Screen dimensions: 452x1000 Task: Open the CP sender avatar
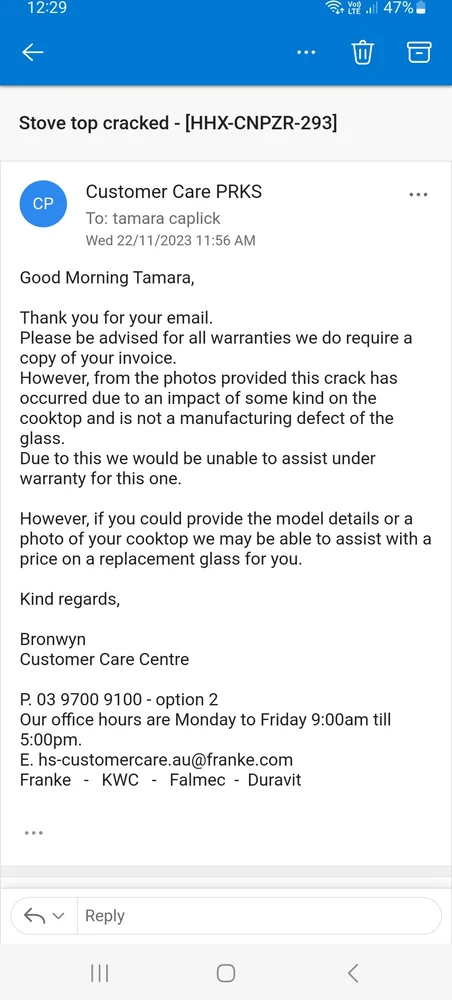click(x=43, y=203)
